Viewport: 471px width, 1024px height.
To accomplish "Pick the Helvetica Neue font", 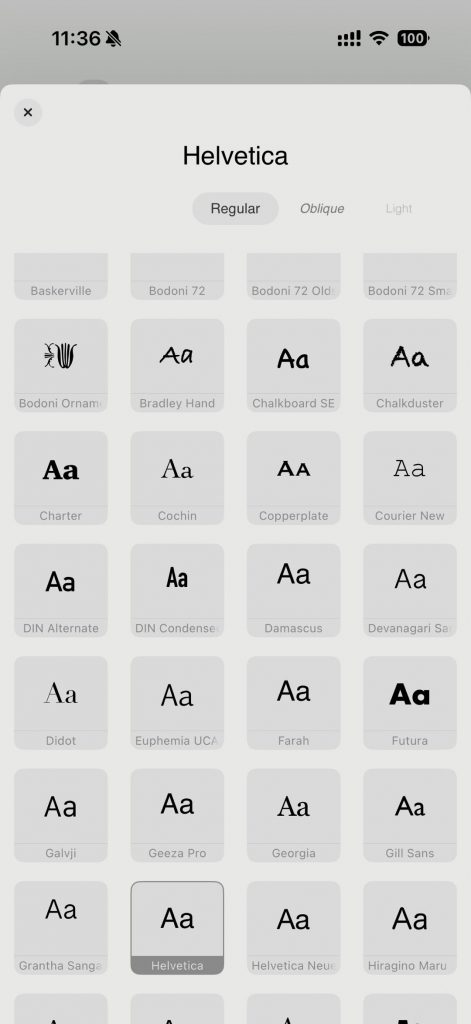I will pos(293,928).
